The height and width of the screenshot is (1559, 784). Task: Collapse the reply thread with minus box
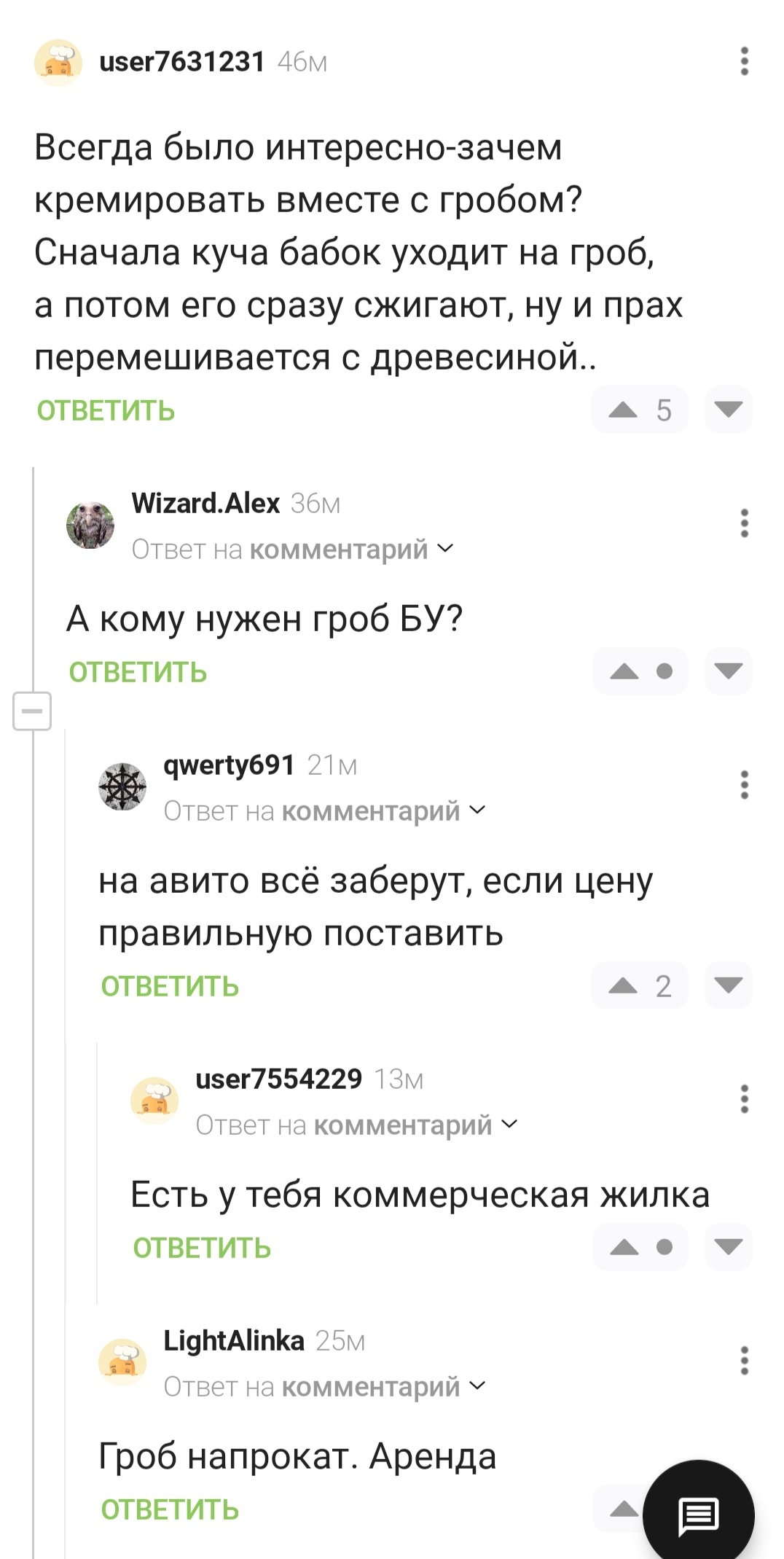point(32,711)
